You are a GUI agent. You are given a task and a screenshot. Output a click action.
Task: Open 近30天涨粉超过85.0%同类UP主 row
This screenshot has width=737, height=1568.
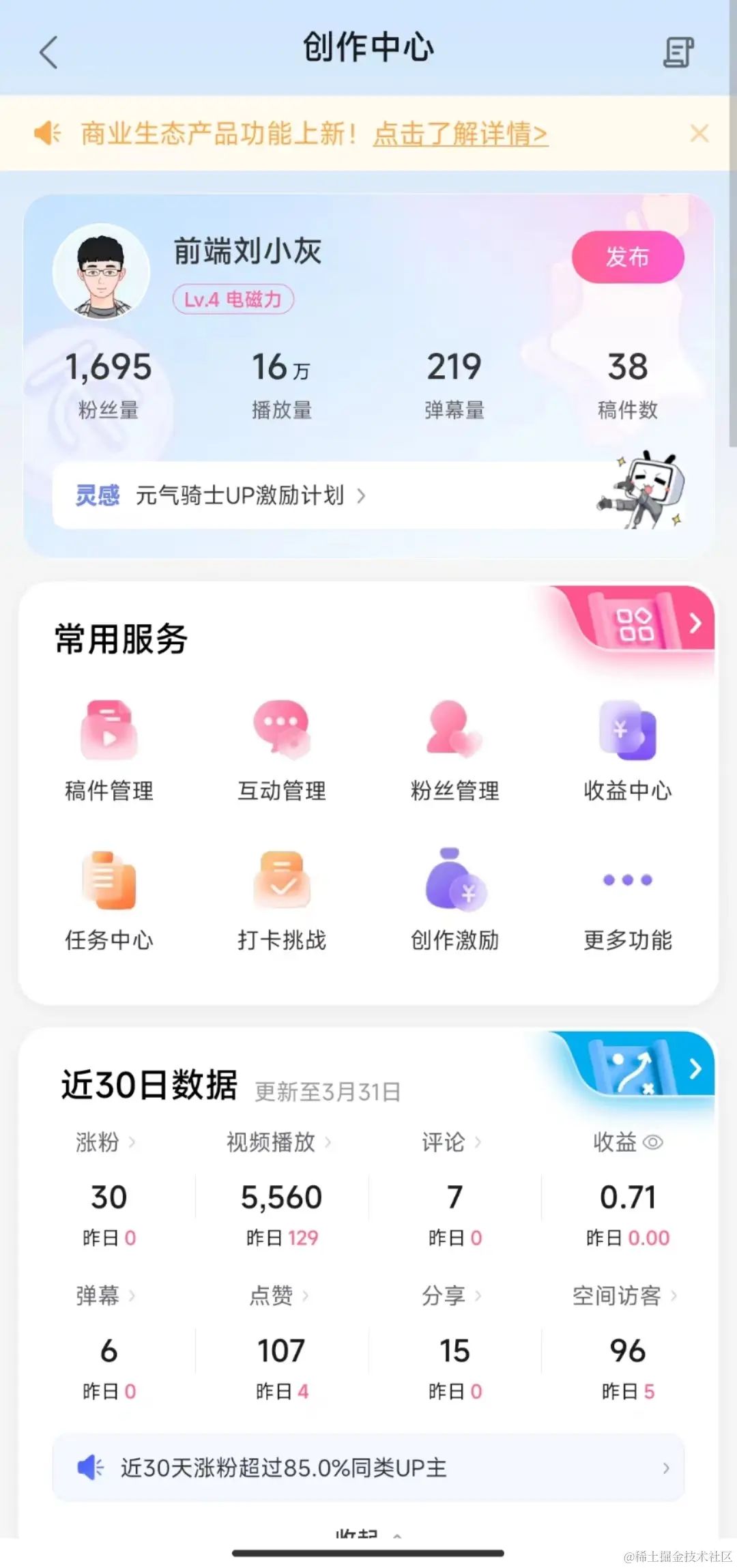click(369, 1468)
